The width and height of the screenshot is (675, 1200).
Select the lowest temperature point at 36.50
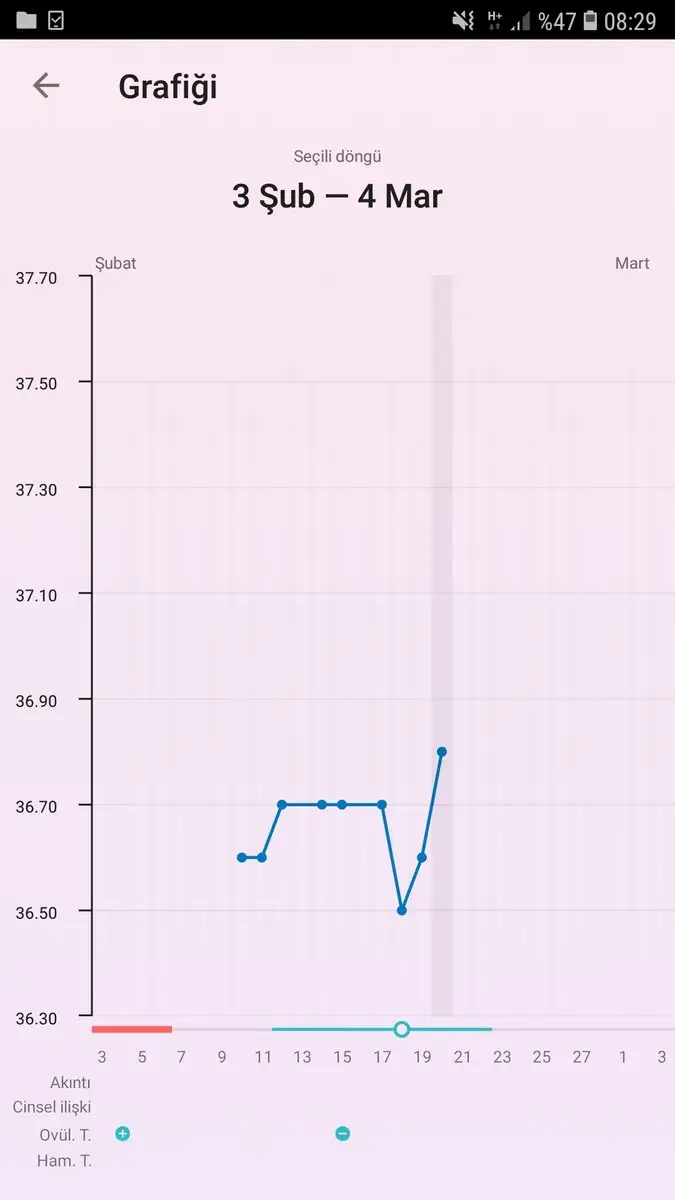402,910
